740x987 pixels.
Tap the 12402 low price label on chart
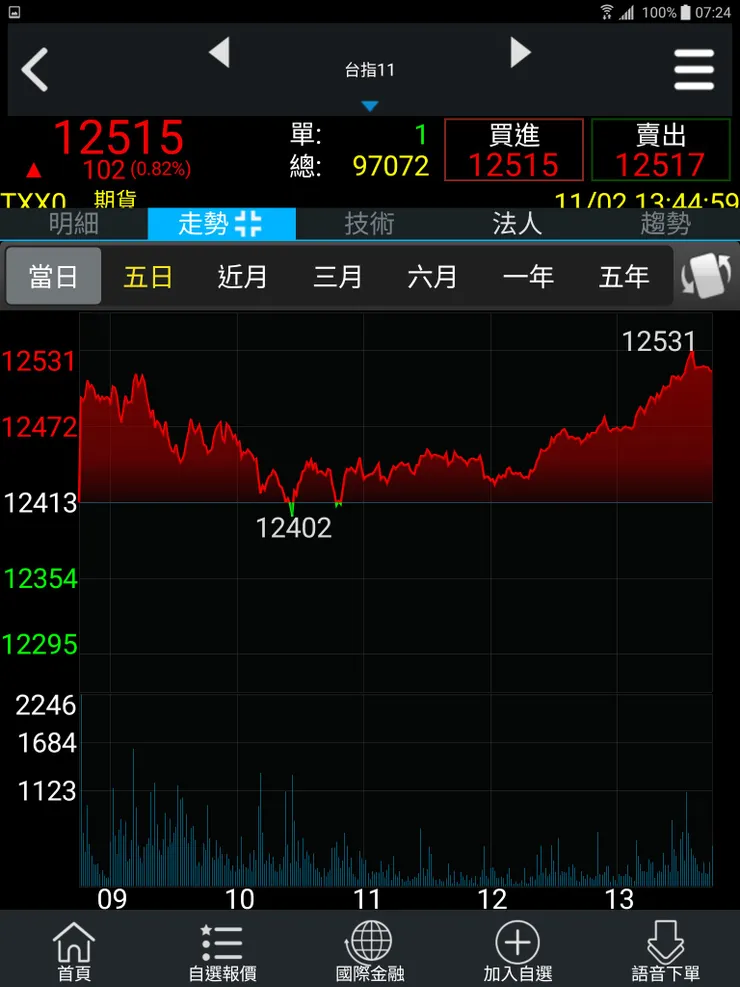pos(293,527)
